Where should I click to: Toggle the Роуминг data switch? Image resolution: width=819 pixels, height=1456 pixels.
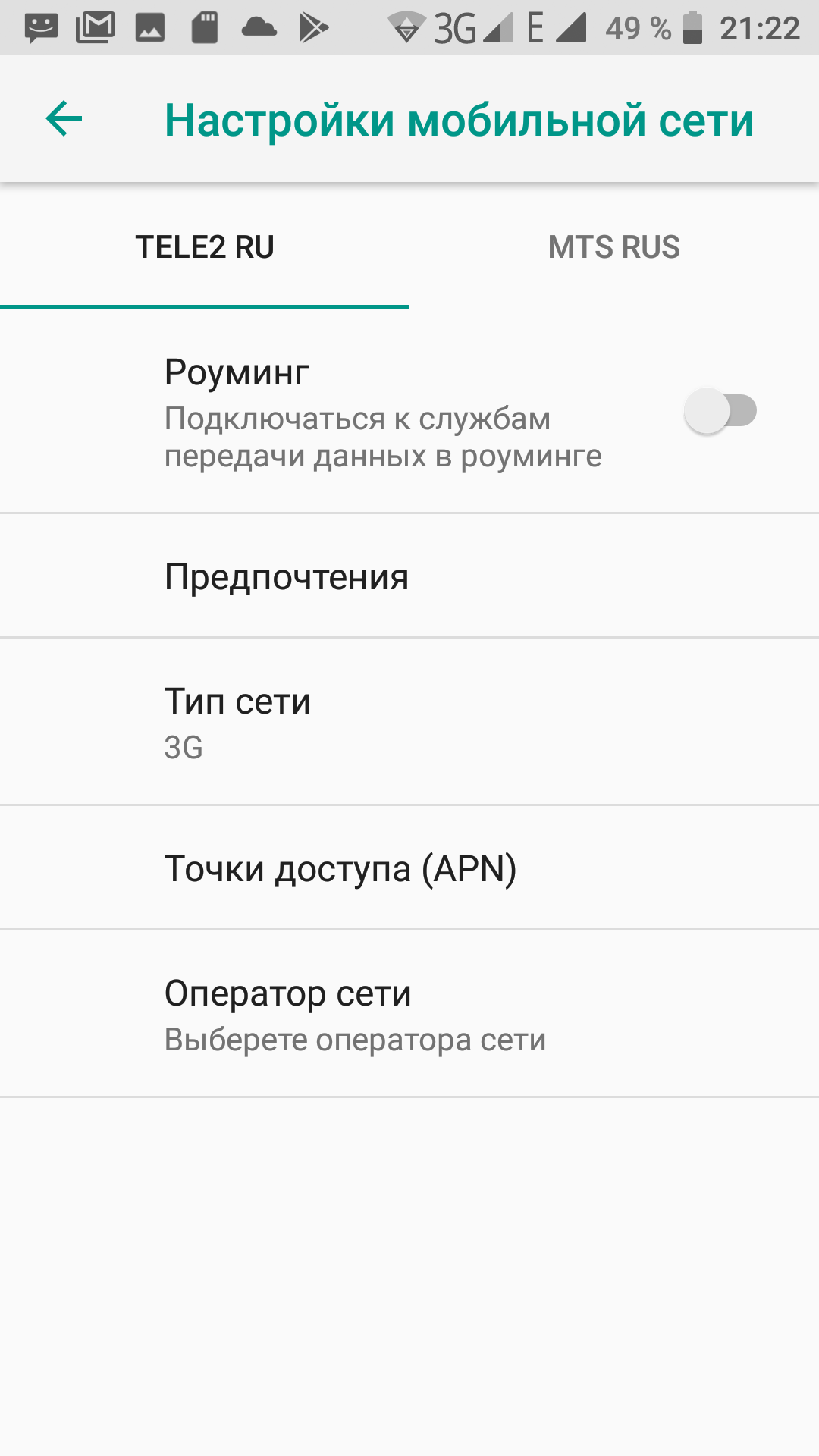coord(720,411)
